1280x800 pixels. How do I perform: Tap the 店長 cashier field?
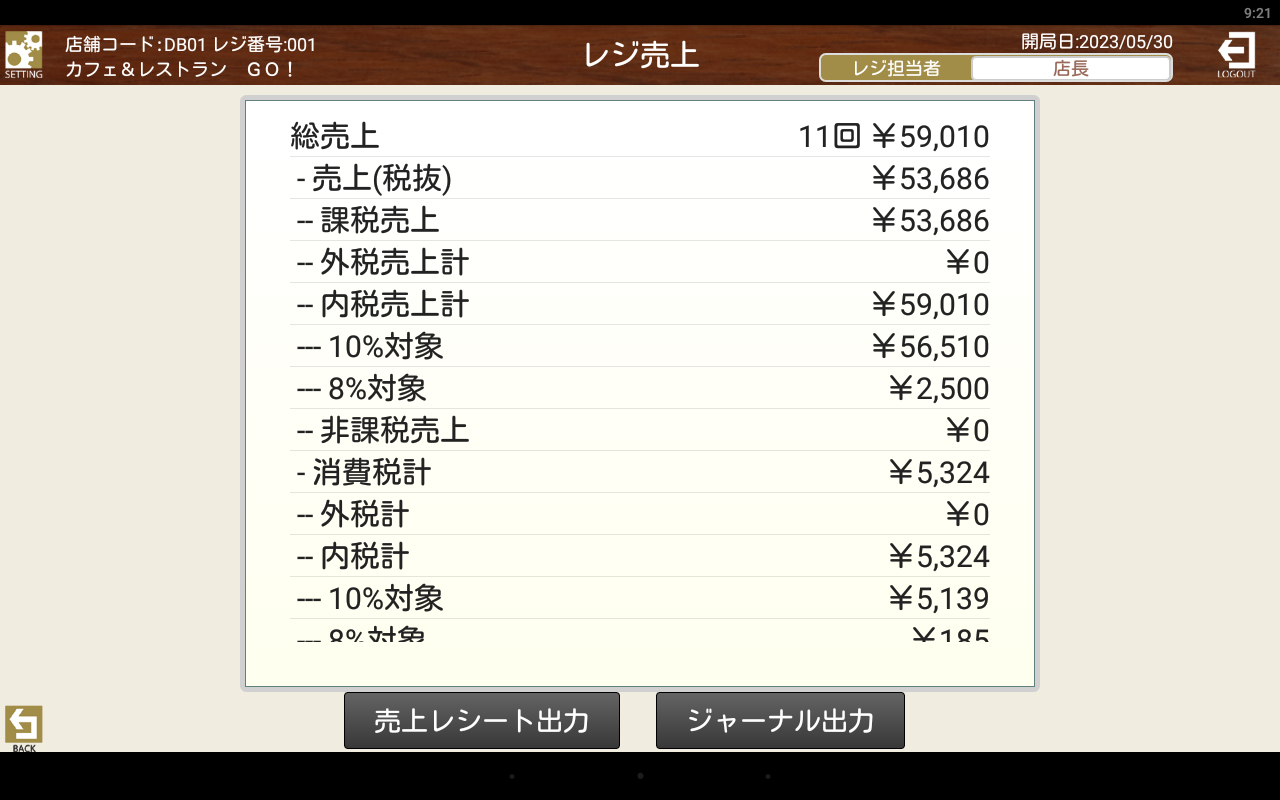(1070, 68)
